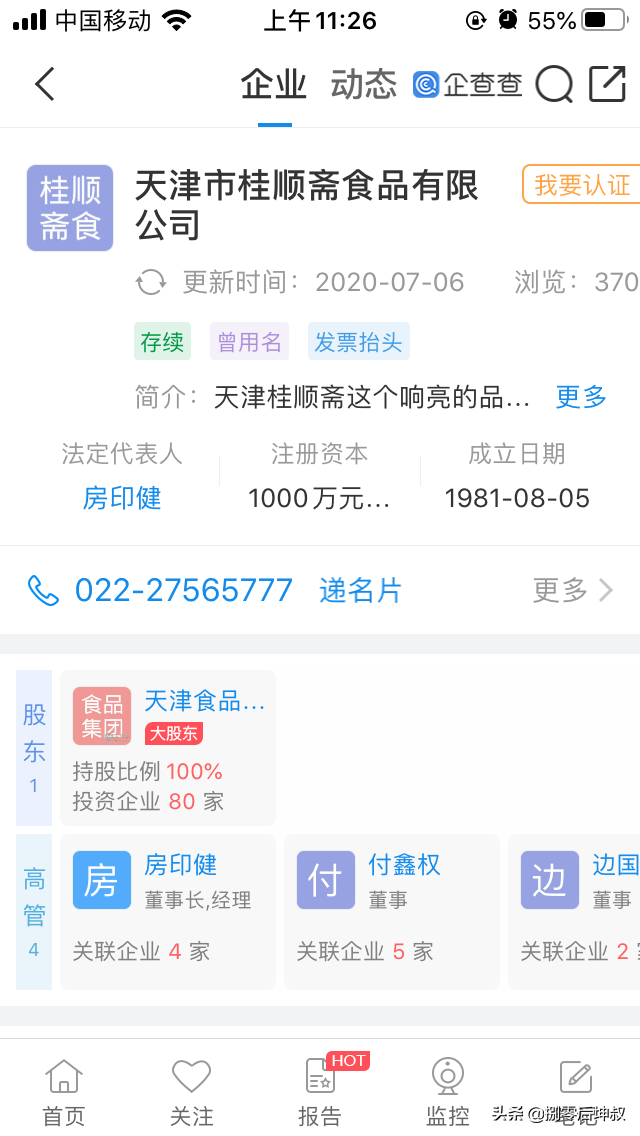Open more contact info via 更多

tap(572, 590)
